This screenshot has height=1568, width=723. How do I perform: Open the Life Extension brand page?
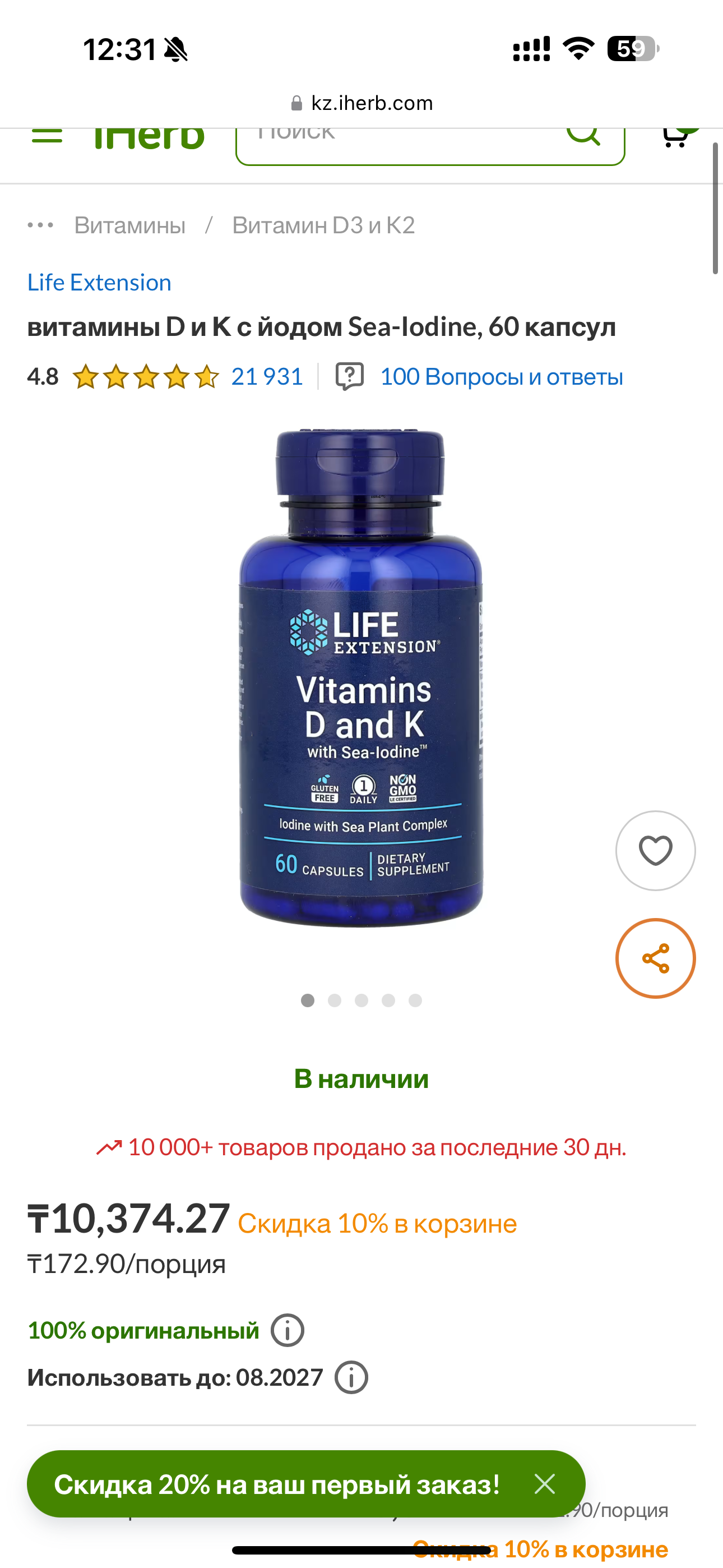99,283
